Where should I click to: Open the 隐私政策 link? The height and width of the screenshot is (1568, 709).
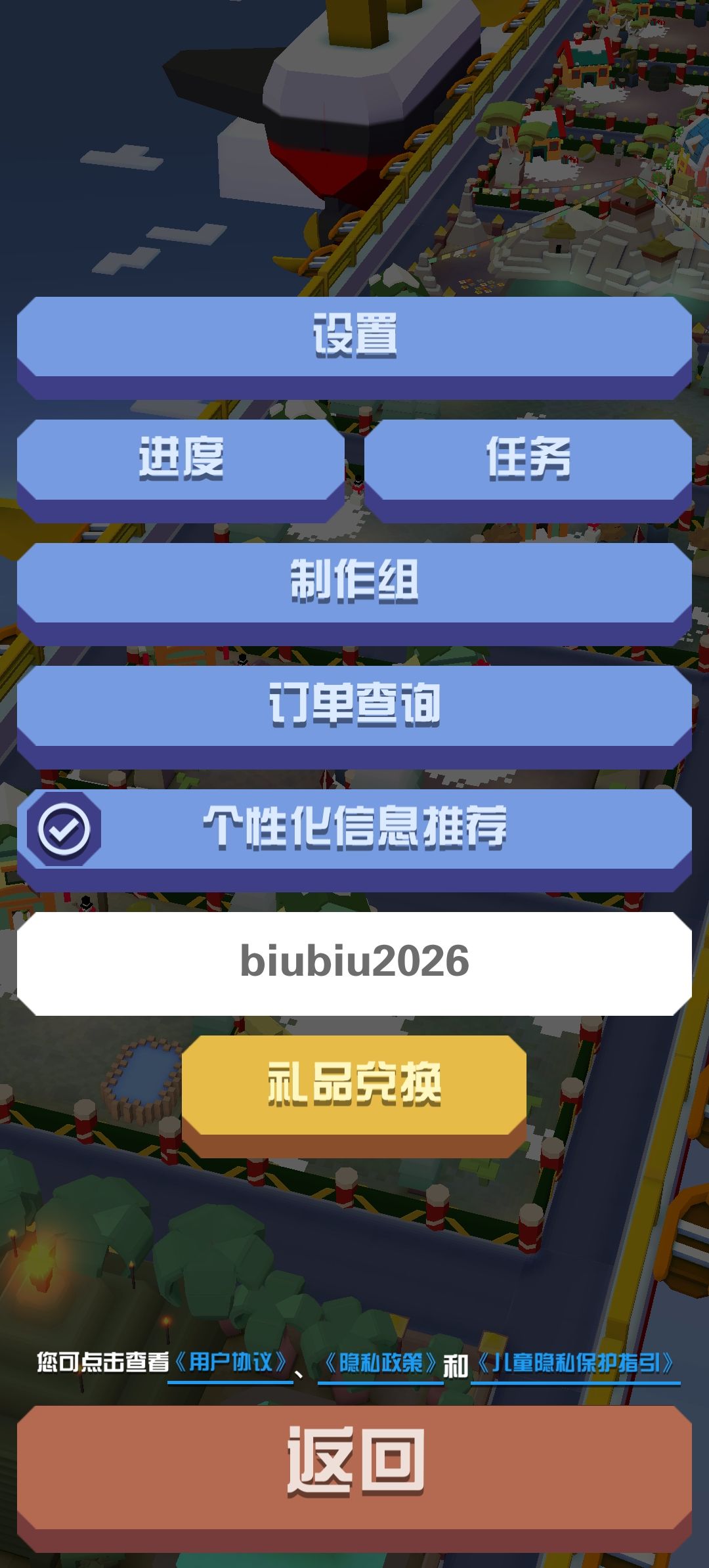381,1363
